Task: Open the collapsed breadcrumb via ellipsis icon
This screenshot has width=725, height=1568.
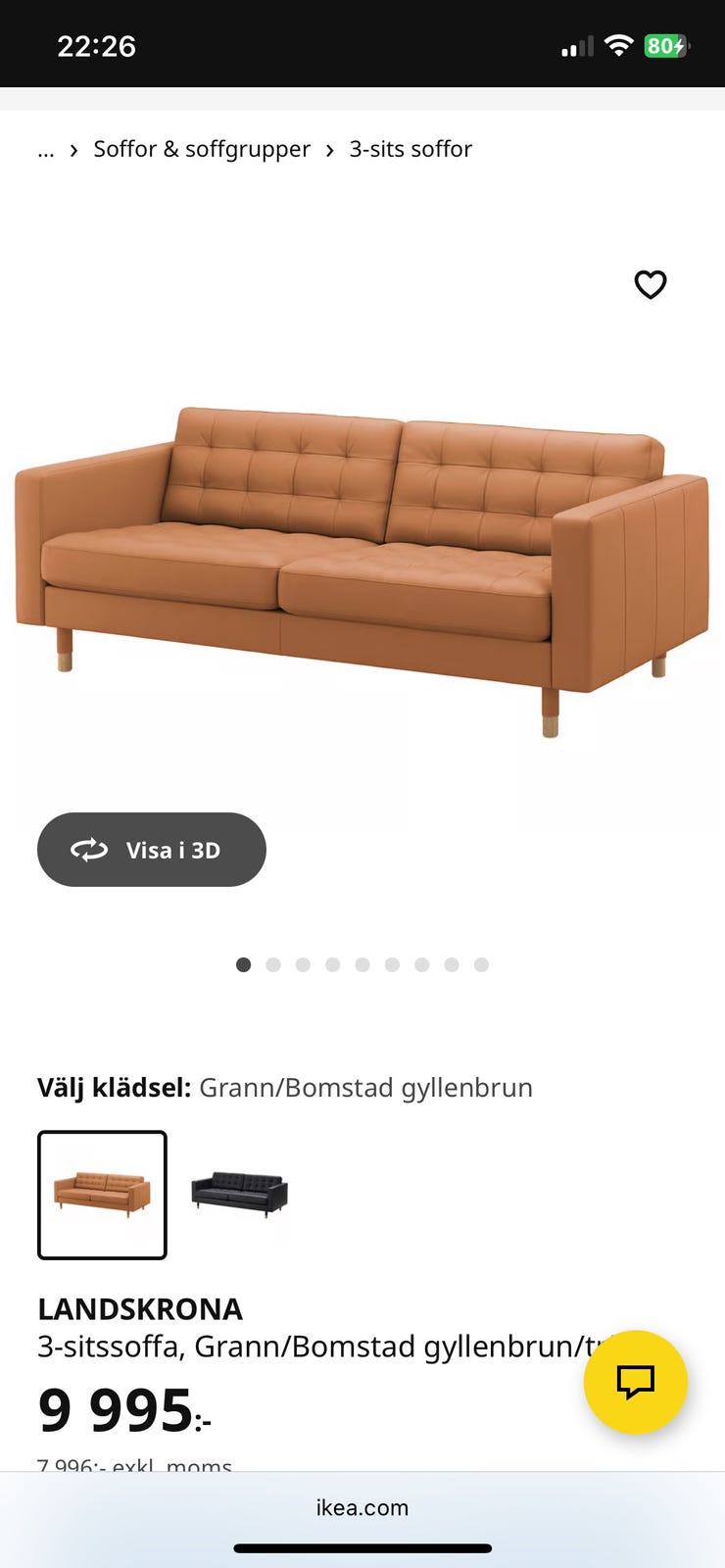Action: tap(46, 150)
